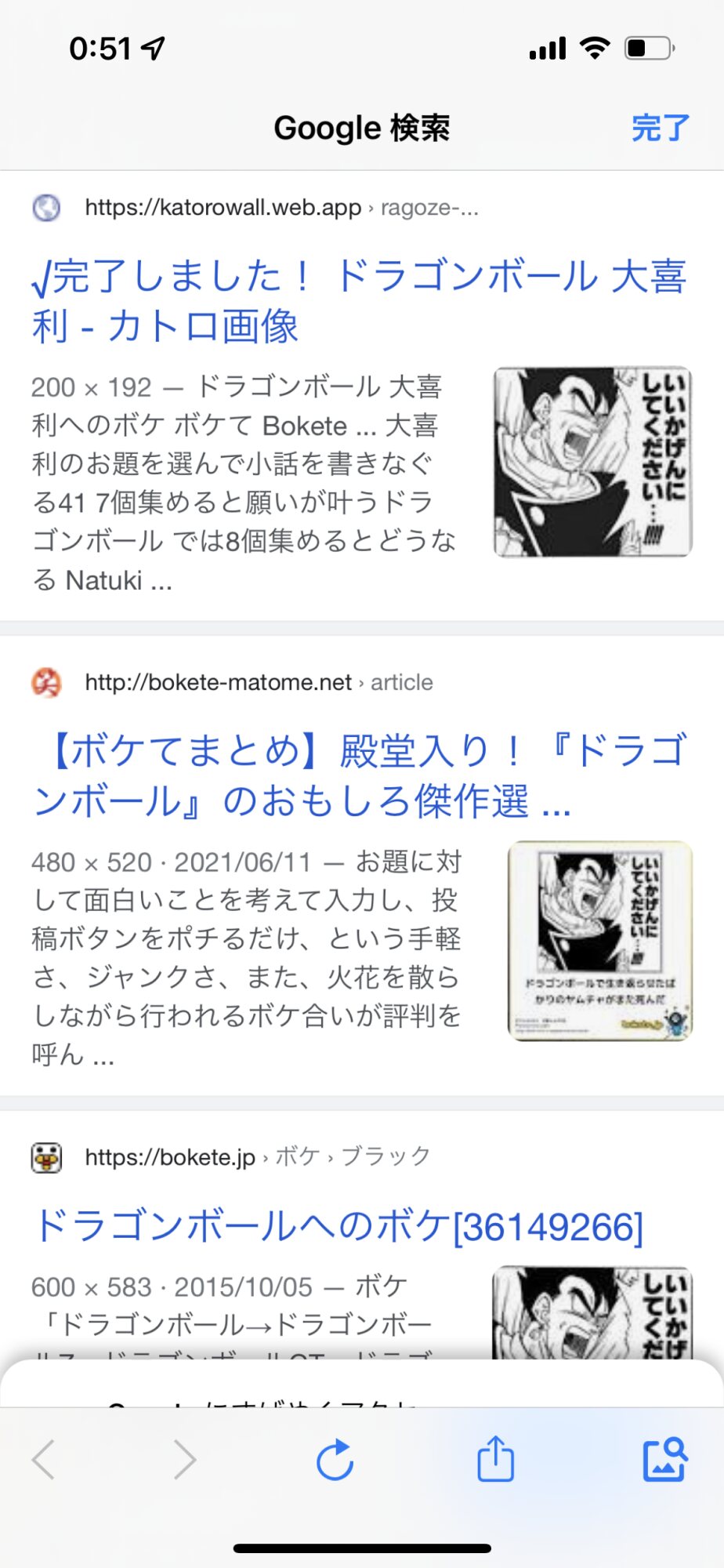Open the thumbnail image of the katorowall result

click(592, 463)
